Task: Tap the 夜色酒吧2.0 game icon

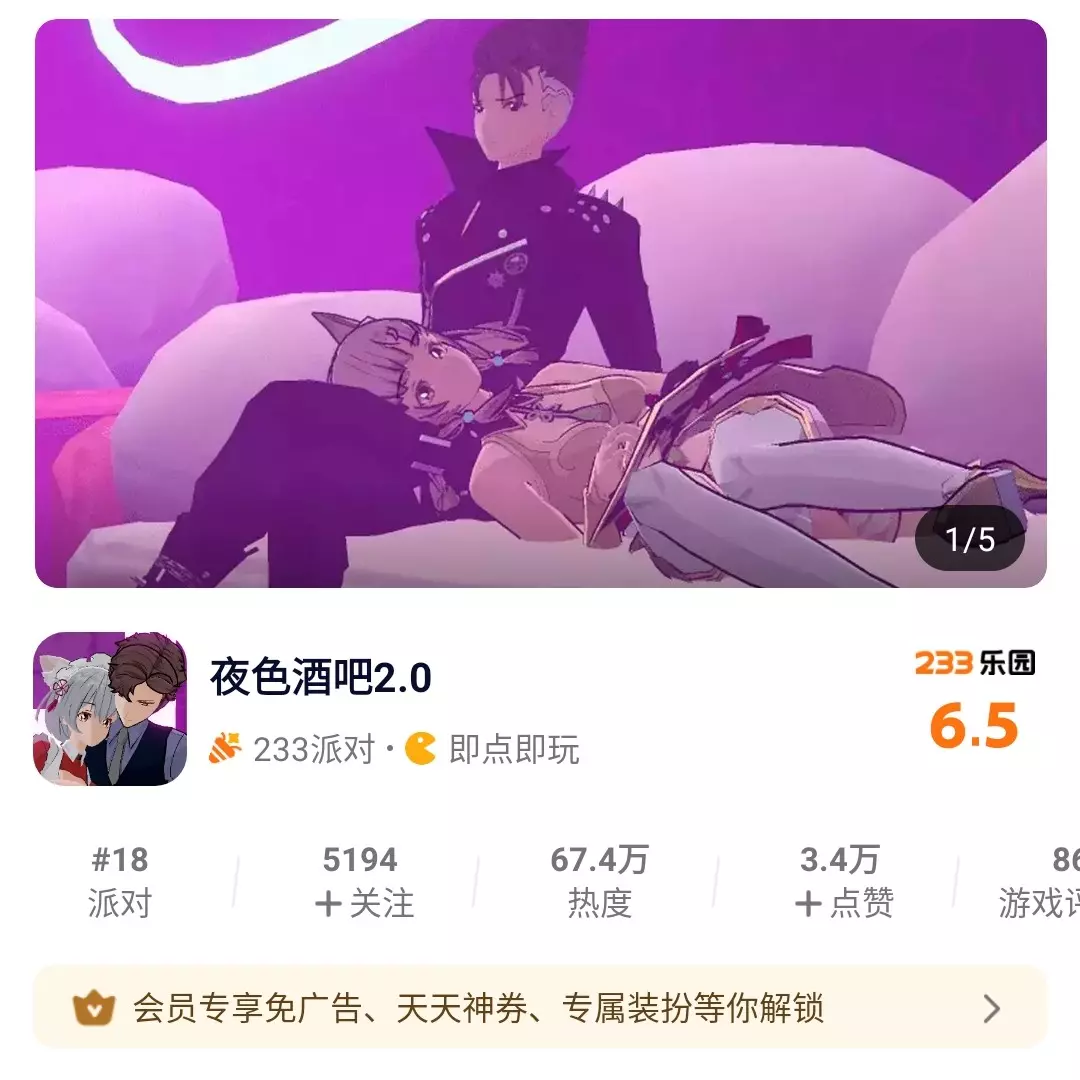Action: (x=110, y=708)
